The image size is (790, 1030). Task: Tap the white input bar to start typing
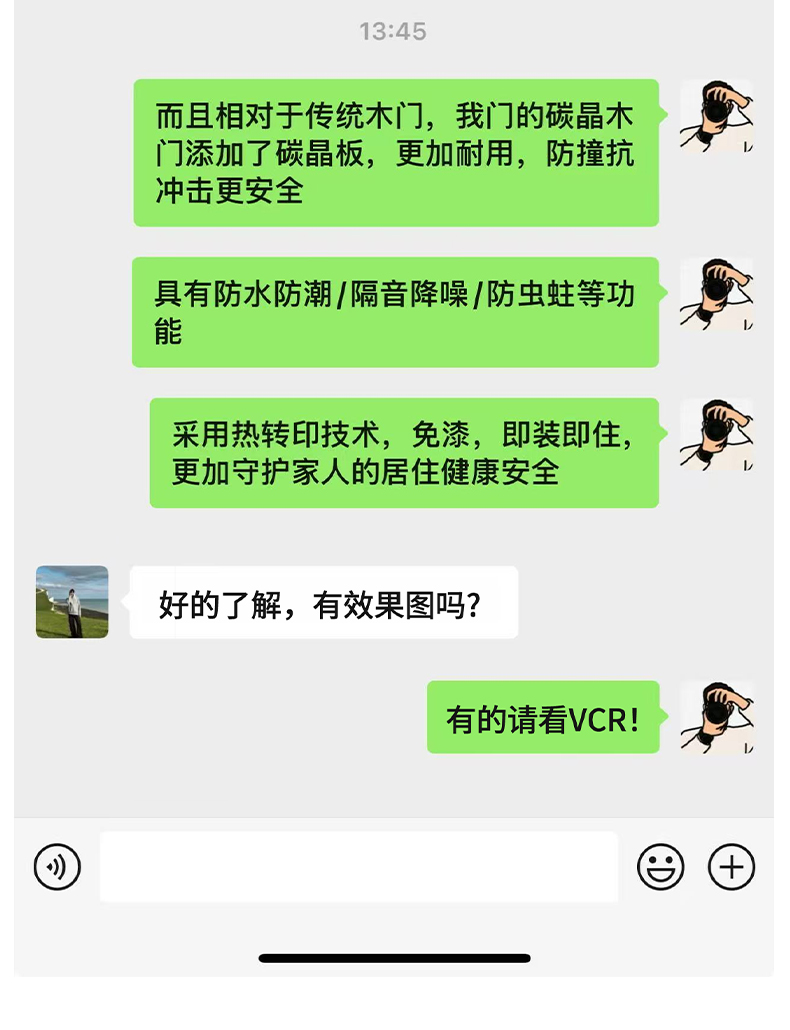[x=360, y=866]
